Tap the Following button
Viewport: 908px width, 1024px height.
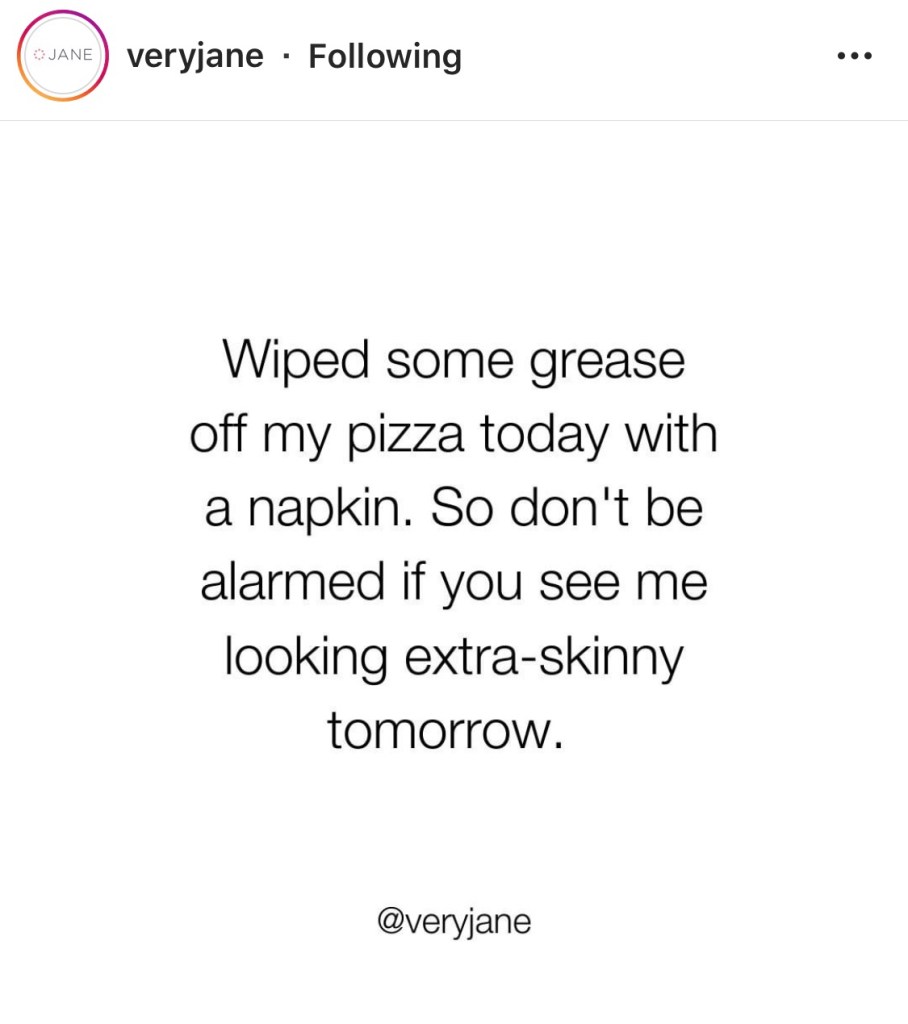(x=384, y=57)
